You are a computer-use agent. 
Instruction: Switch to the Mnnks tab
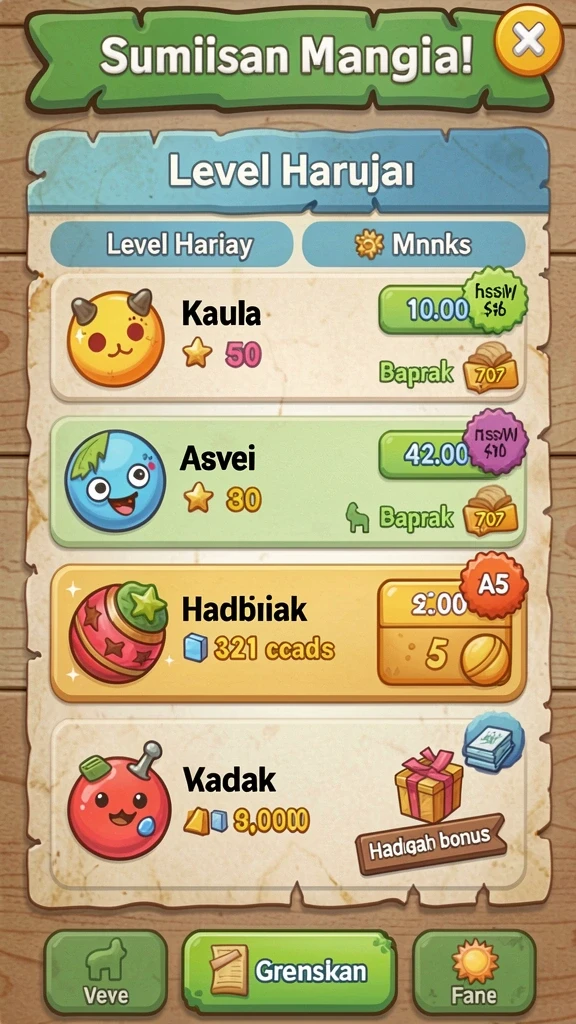pyautogui.click(x=414, y=244)
